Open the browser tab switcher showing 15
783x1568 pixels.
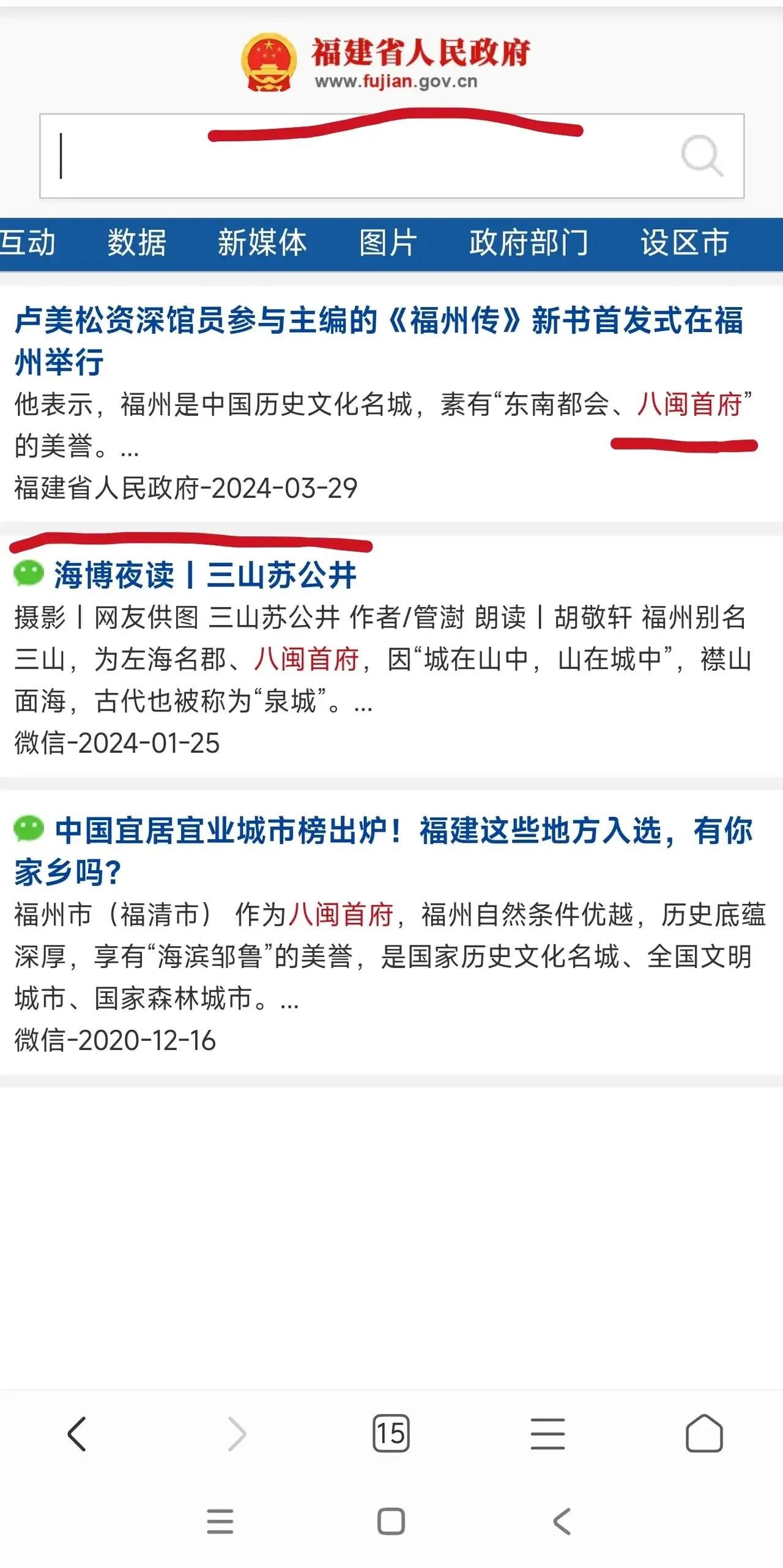(391, 1434)
